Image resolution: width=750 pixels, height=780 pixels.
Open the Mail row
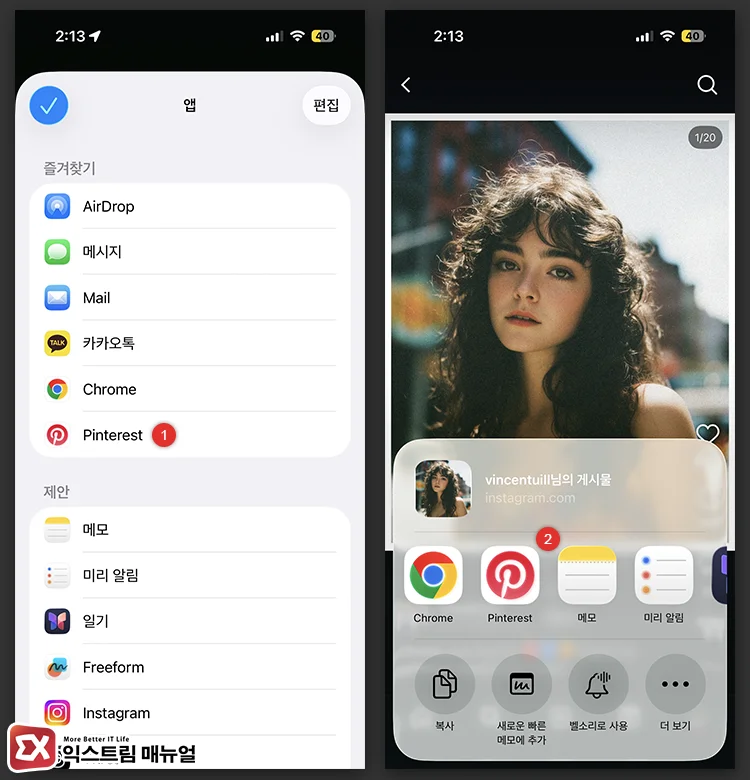pyautogui.click(x=190, y=298)
